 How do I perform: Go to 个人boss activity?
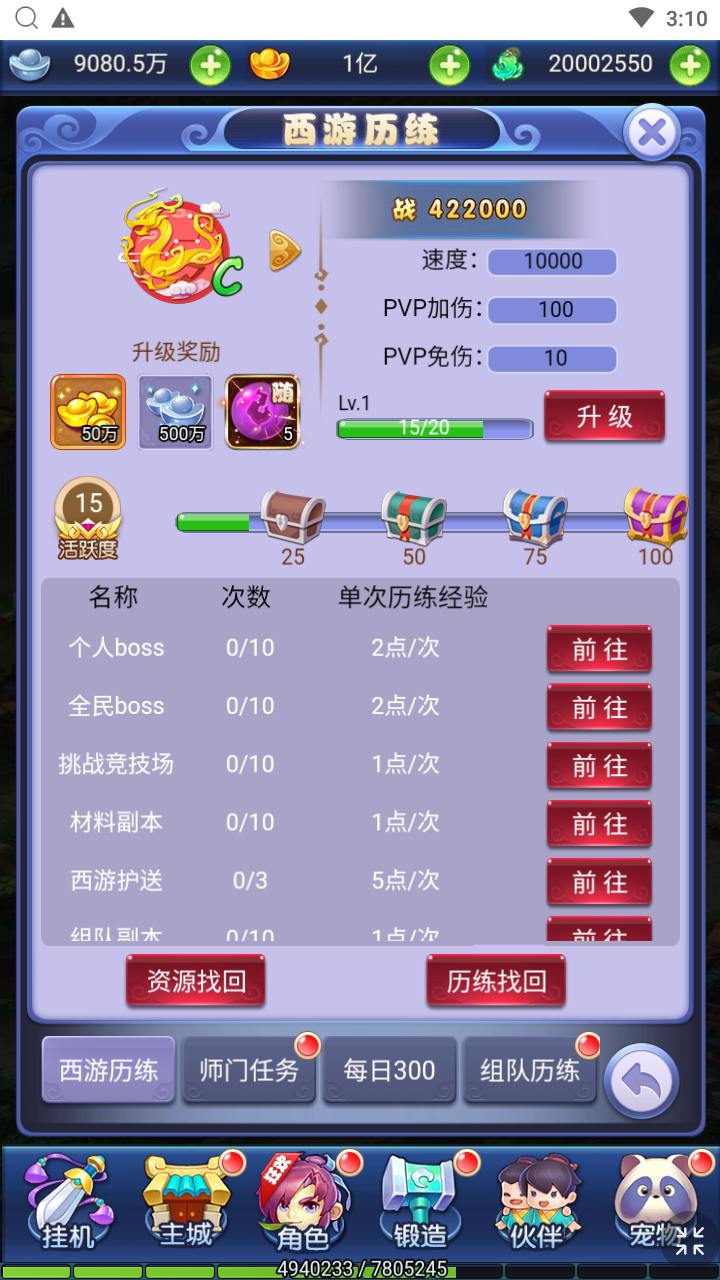[599, 650]
